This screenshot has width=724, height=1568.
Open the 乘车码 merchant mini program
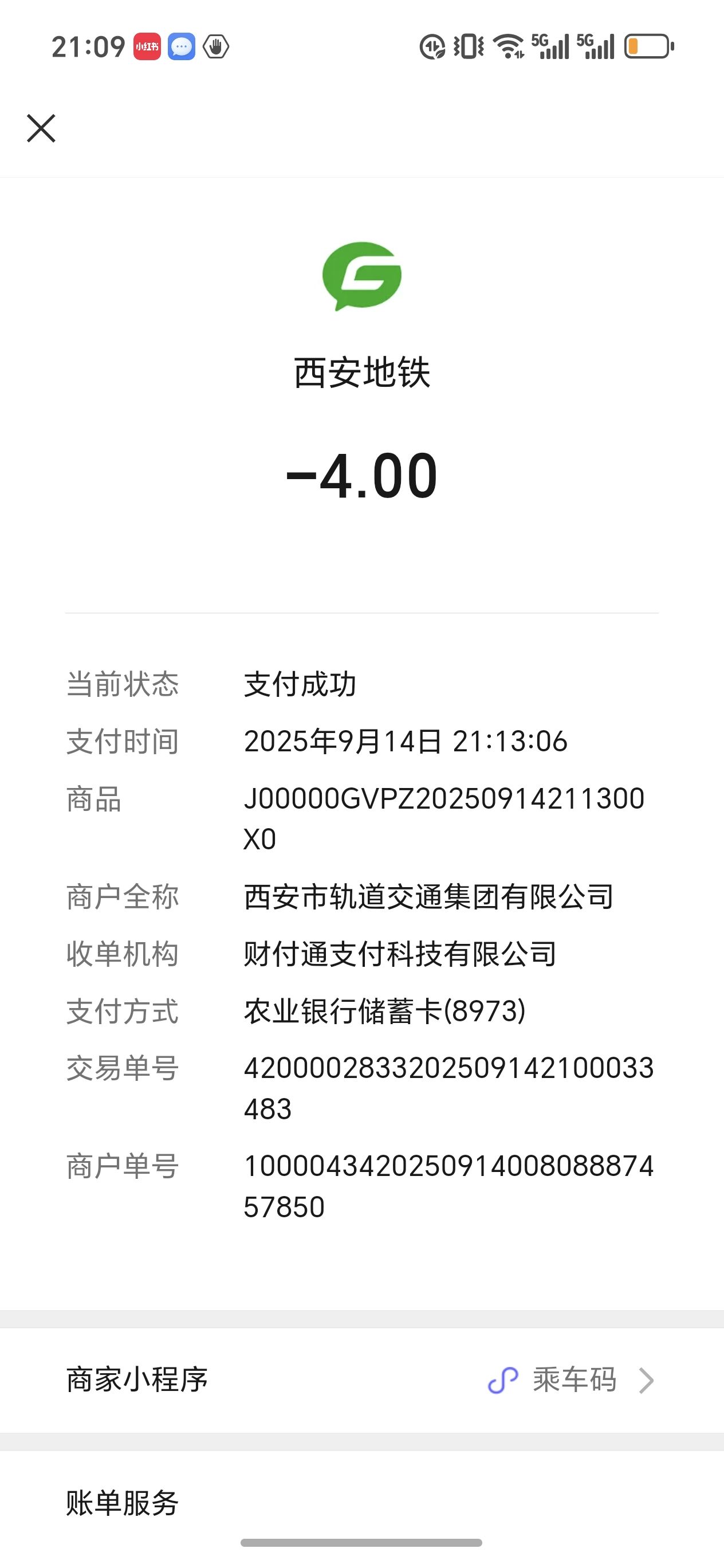pos(572,1380)
